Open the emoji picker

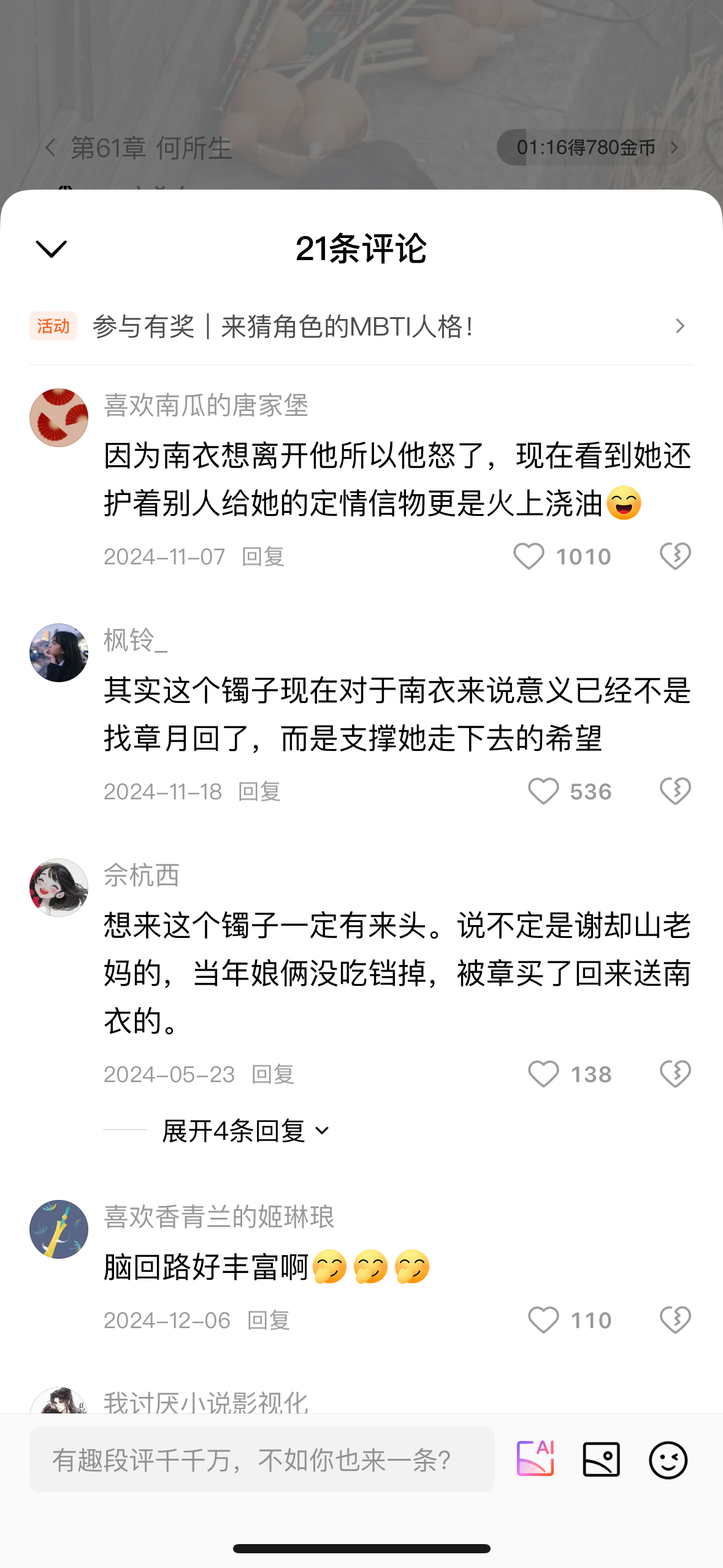coord(668,1459)
